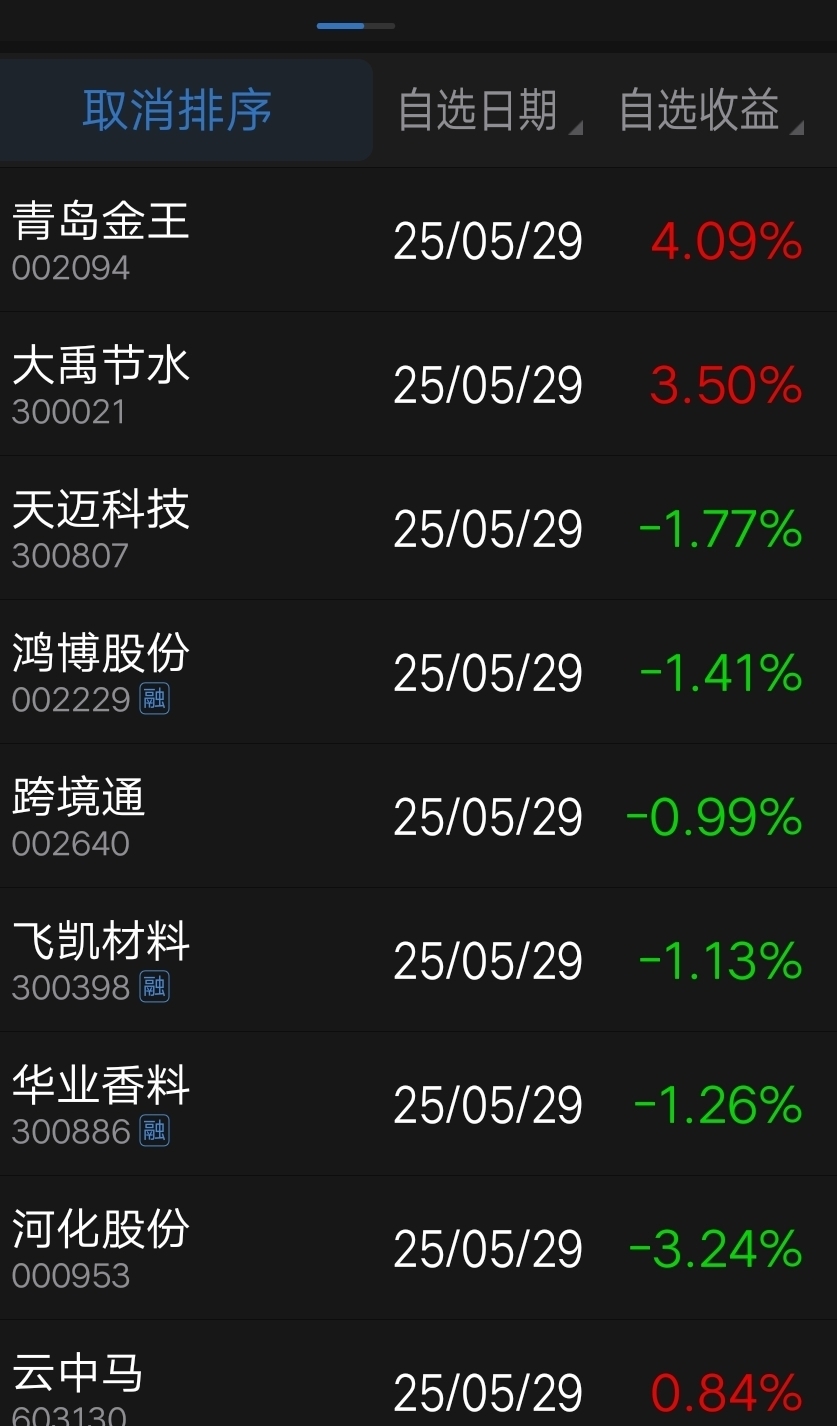Viewport: 837px width, 1426px height.
Task: Tap 取消排序 to cancel sorting
Action: point(178,110)
